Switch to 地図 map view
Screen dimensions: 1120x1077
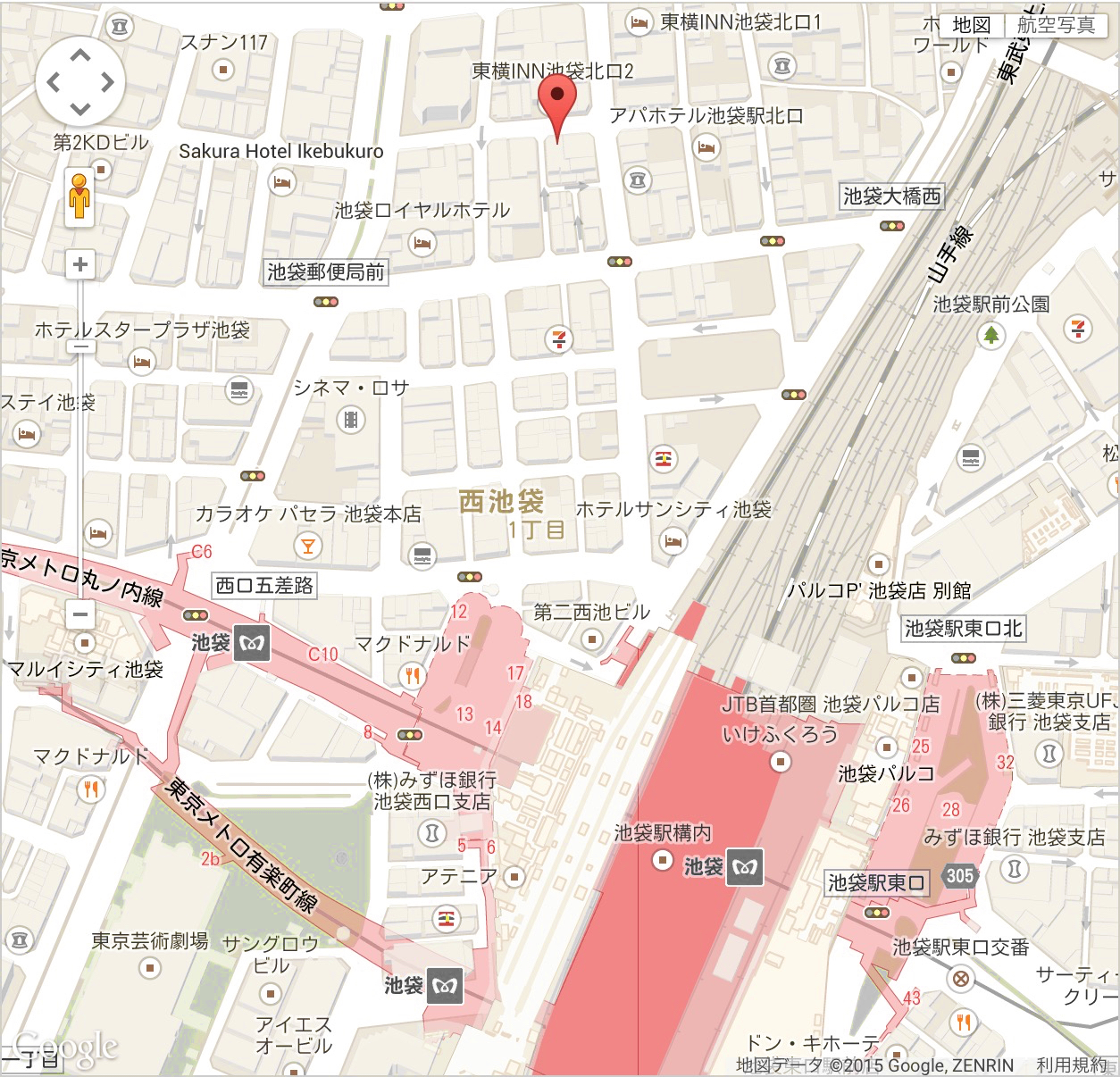(971, 25)
